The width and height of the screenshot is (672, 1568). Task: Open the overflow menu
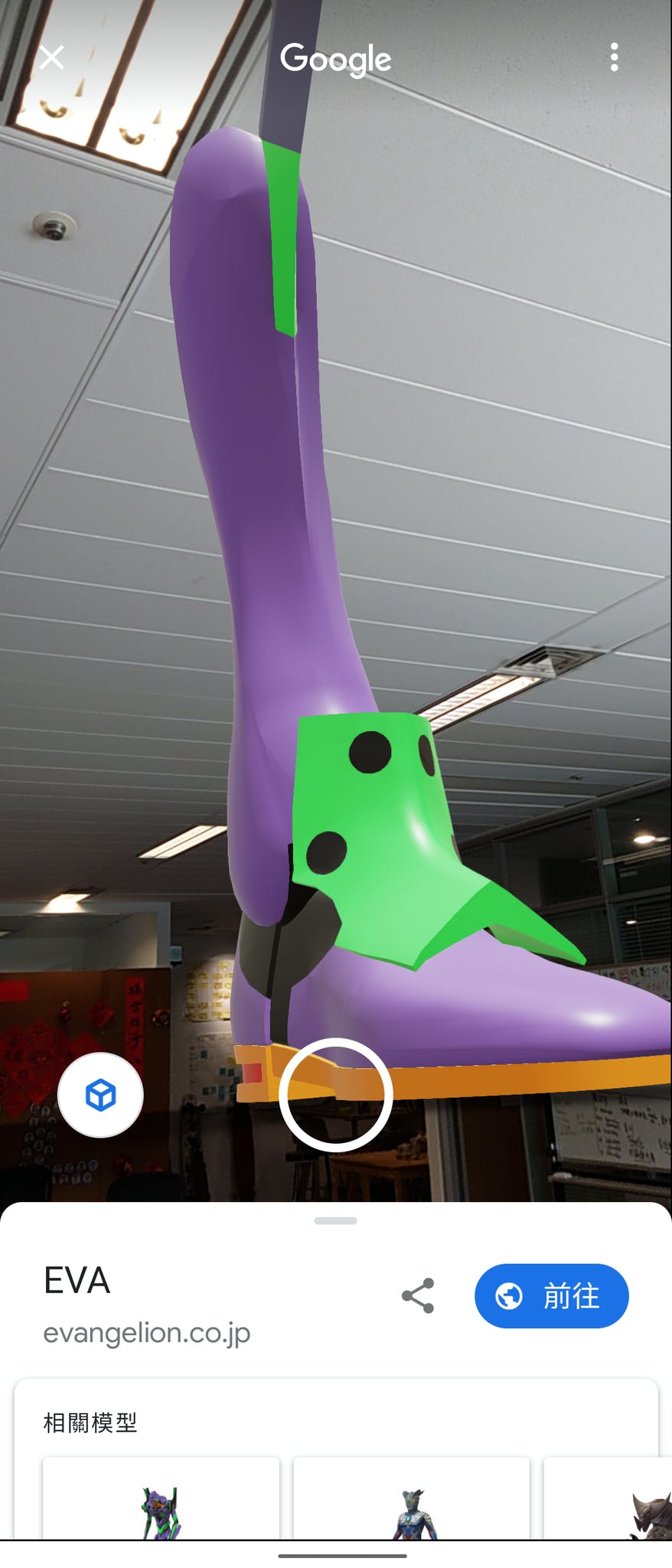(614, 57)
